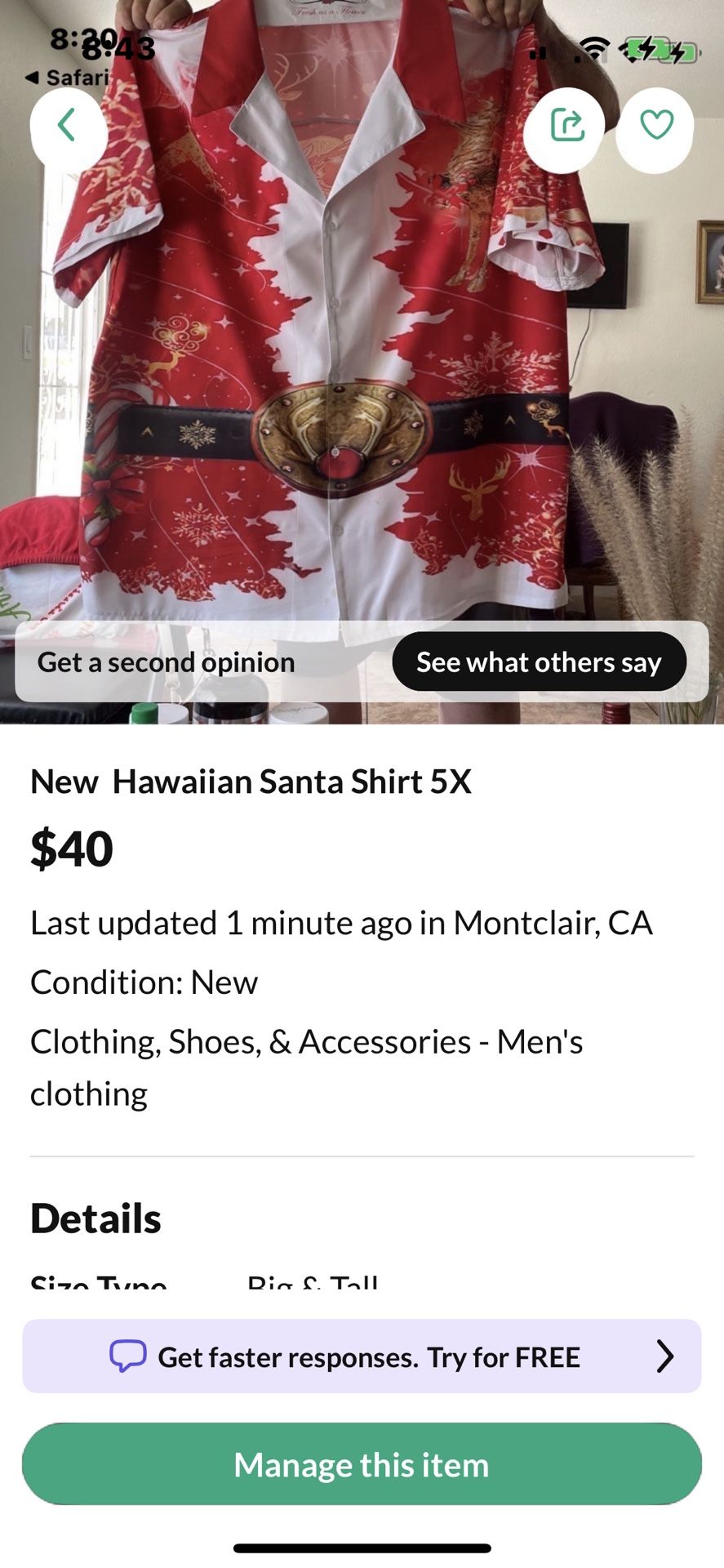
Task: Share this Hawaiian Santa Shirt listing
Action: [566, 127]
